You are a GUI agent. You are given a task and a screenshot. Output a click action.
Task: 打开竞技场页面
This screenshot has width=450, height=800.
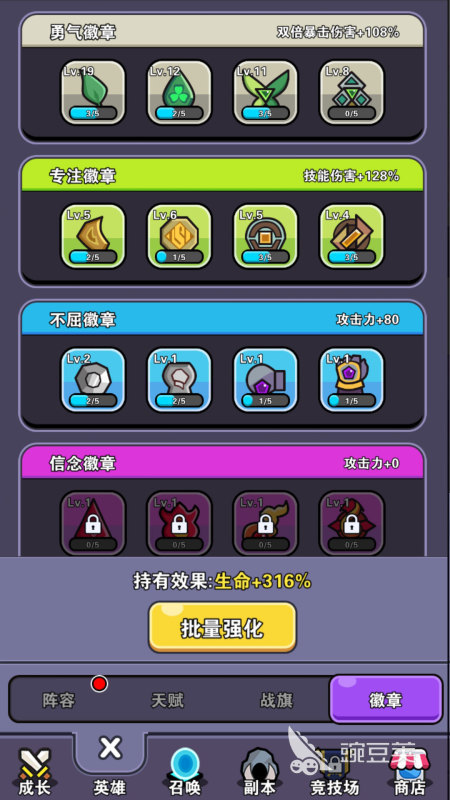(334, 771)
